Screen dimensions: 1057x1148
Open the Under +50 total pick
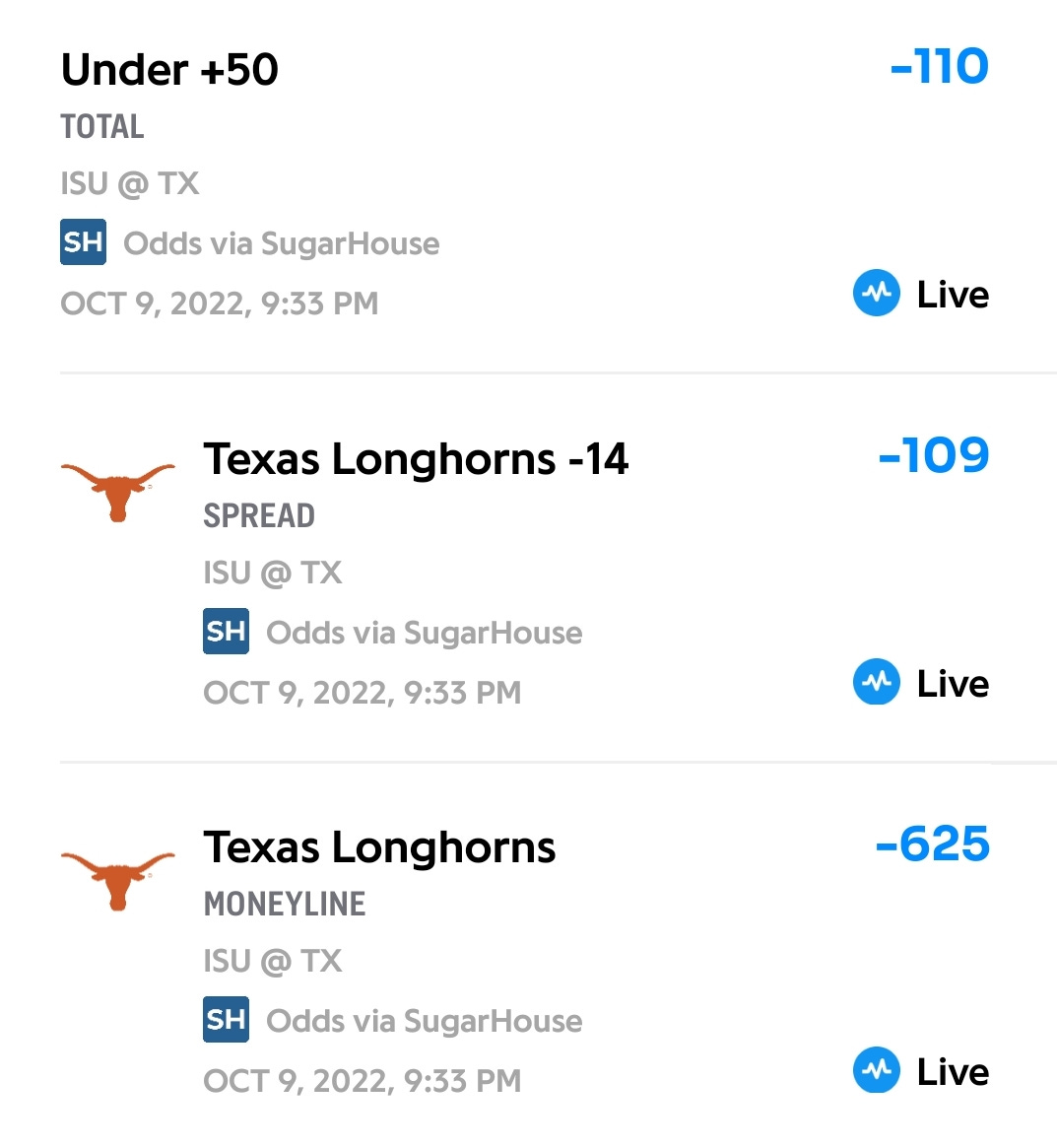169,71
